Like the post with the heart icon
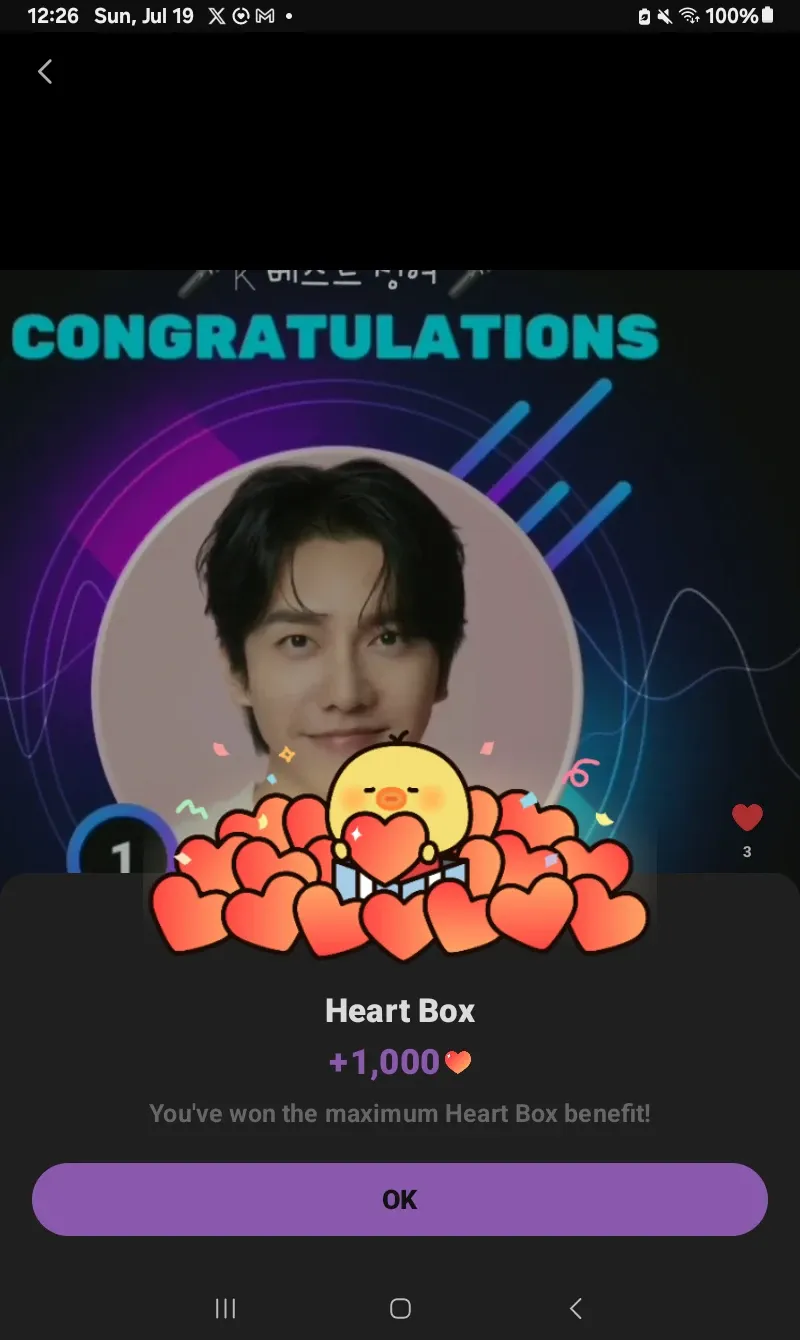800x1340 pixels. tap(747, 818)
